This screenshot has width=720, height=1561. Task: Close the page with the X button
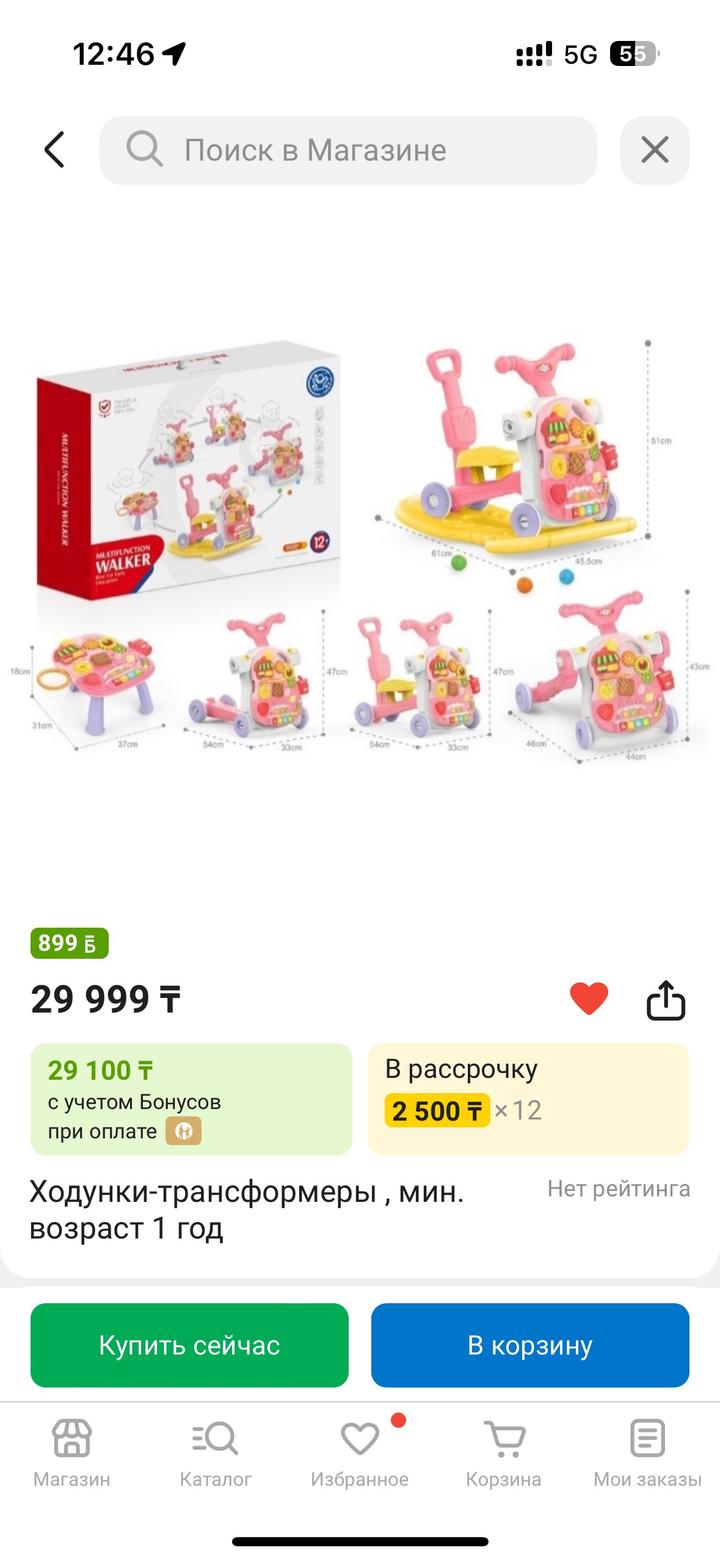pyautogui.click(x=654, y=150)
